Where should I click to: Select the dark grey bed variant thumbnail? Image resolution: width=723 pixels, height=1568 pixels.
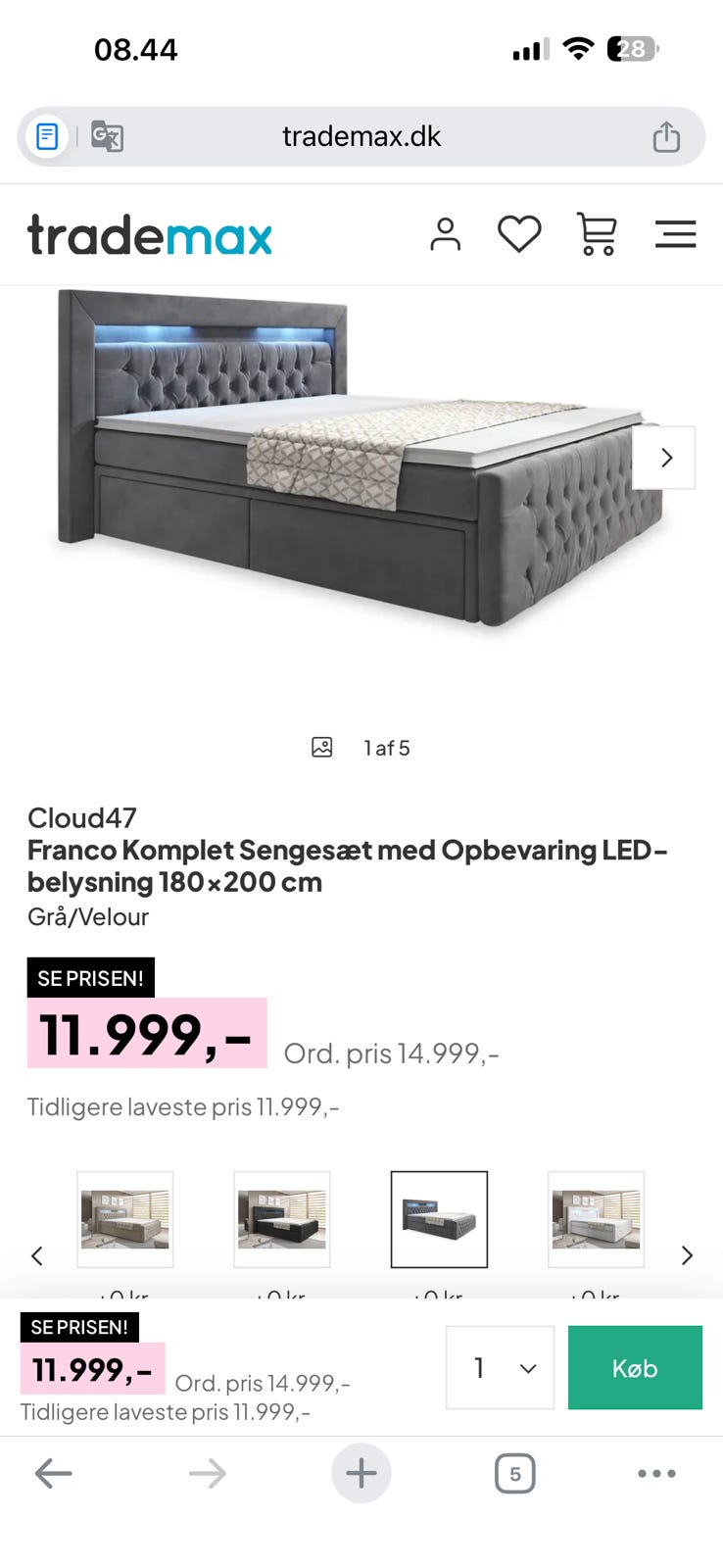tap(281, 1219)
